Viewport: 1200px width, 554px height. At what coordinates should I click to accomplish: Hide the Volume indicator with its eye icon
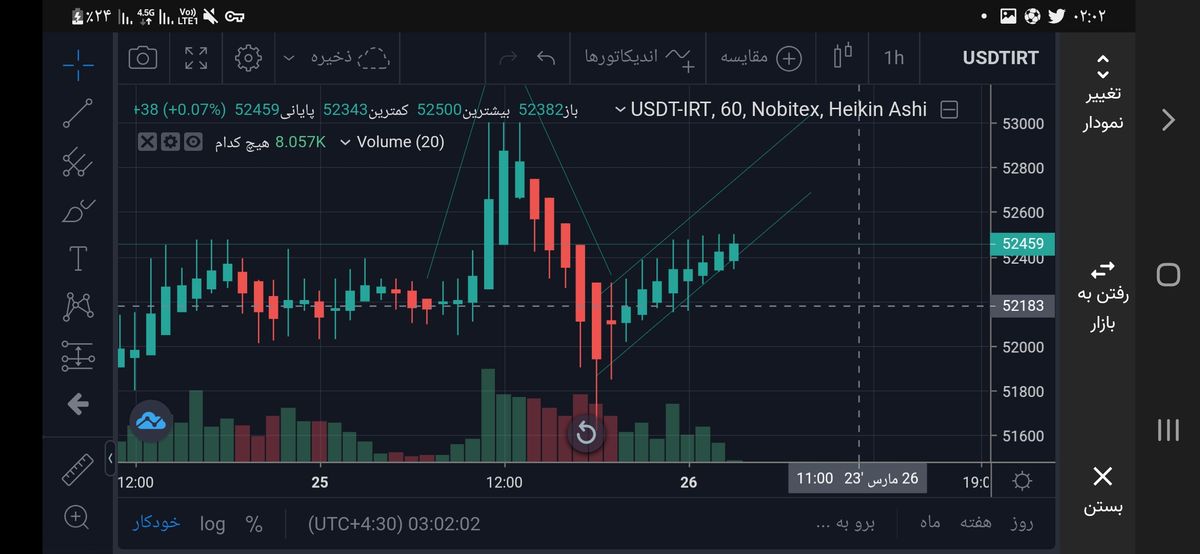point(193,142)
